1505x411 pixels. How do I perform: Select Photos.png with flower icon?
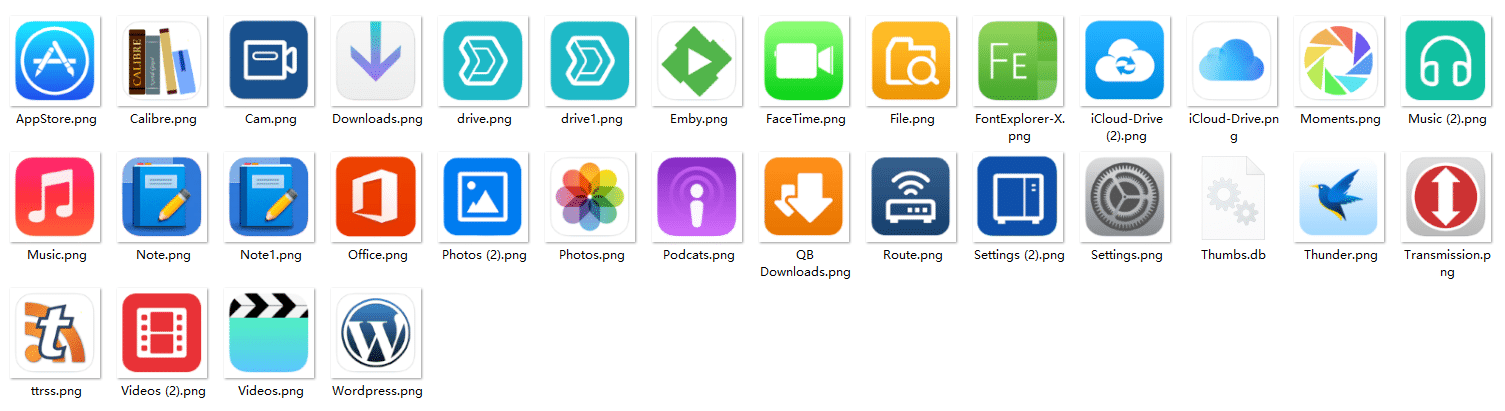[591, 197]
